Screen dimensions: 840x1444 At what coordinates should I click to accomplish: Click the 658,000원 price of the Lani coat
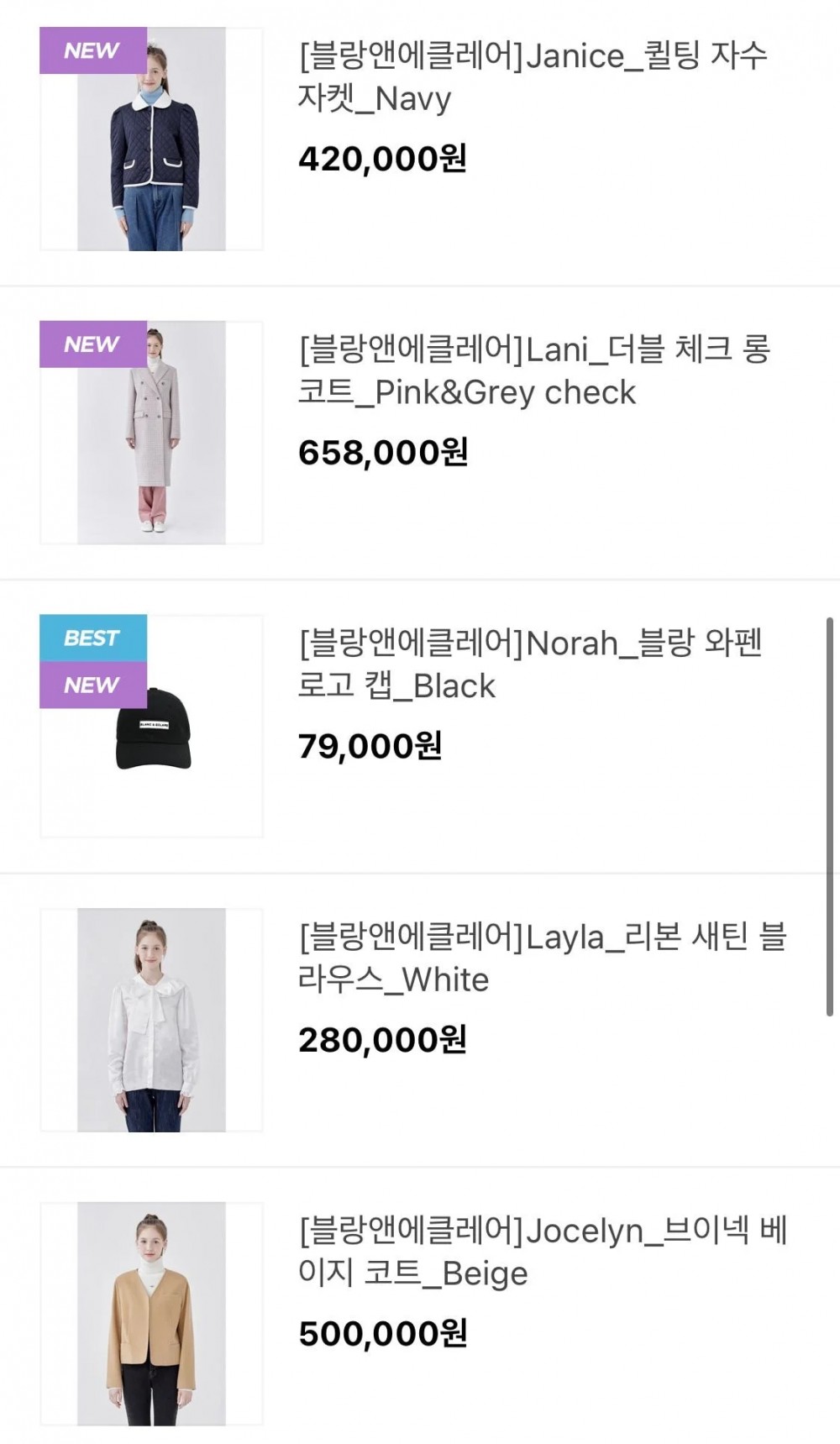[386, 454]
